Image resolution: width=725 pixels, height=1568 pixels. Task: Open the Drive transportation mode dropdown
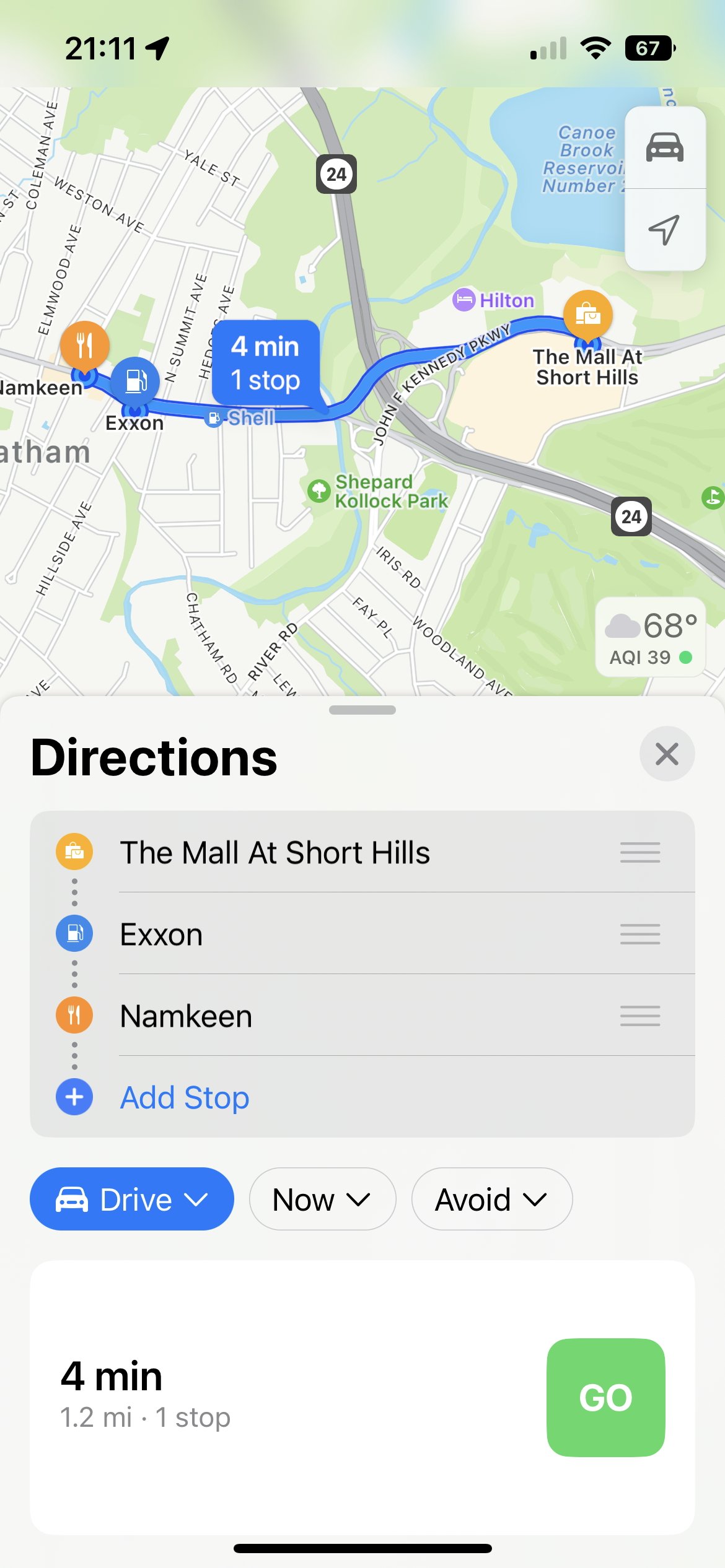click(131, 1198)
